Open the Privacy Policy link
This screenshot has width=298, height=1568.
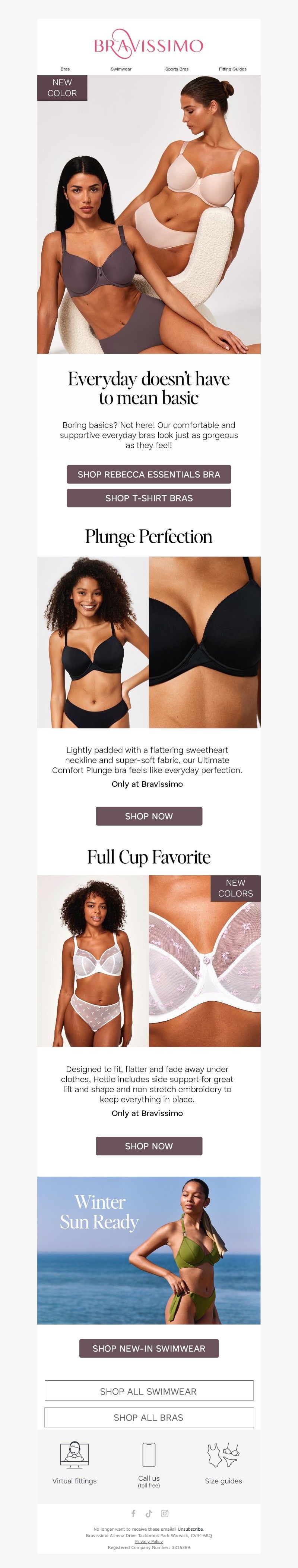[149, 1541]
